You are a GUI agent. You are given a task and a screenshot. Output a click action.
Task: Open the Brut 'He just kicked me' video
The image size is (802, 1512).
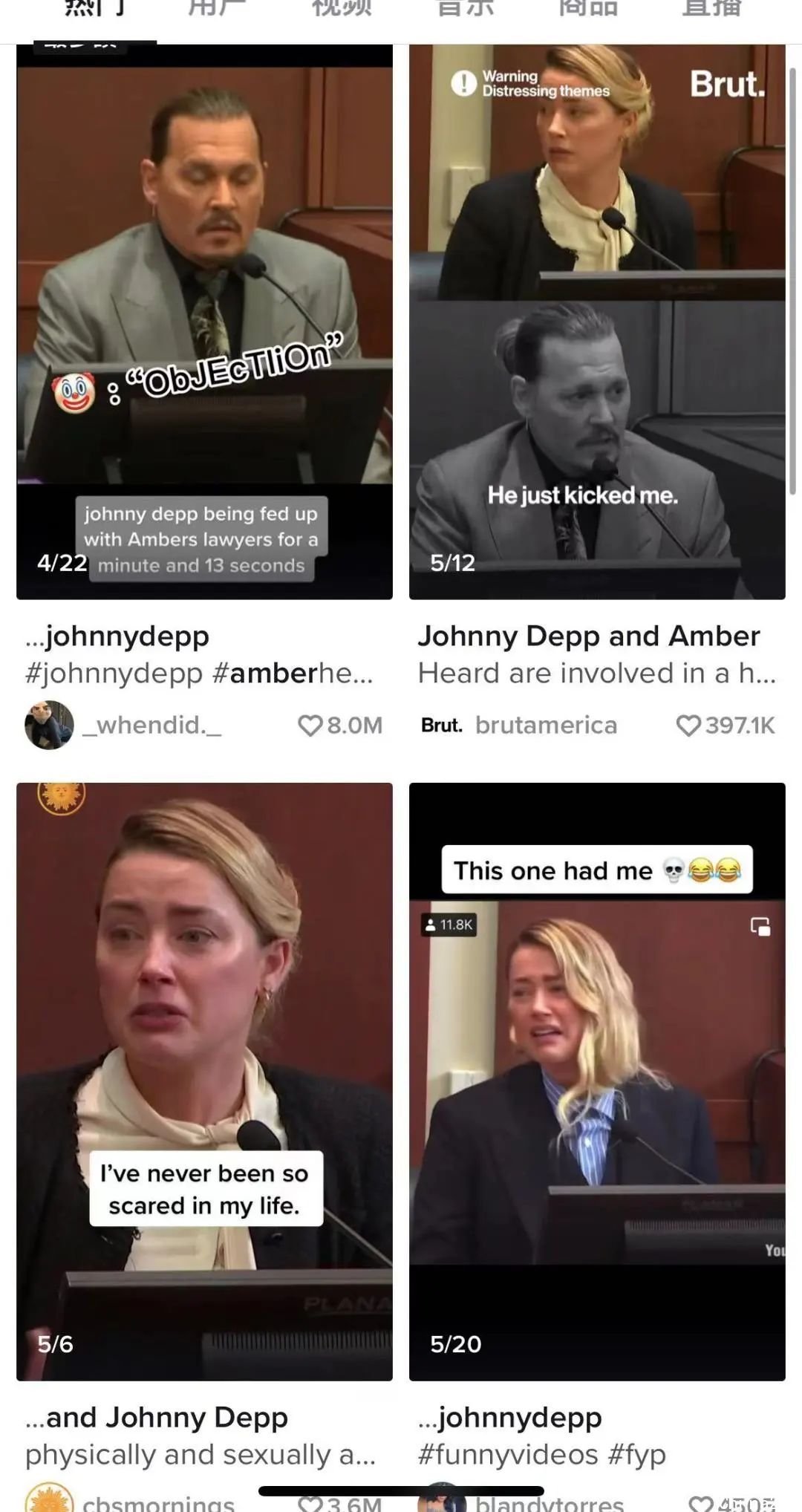coord(597,321)
